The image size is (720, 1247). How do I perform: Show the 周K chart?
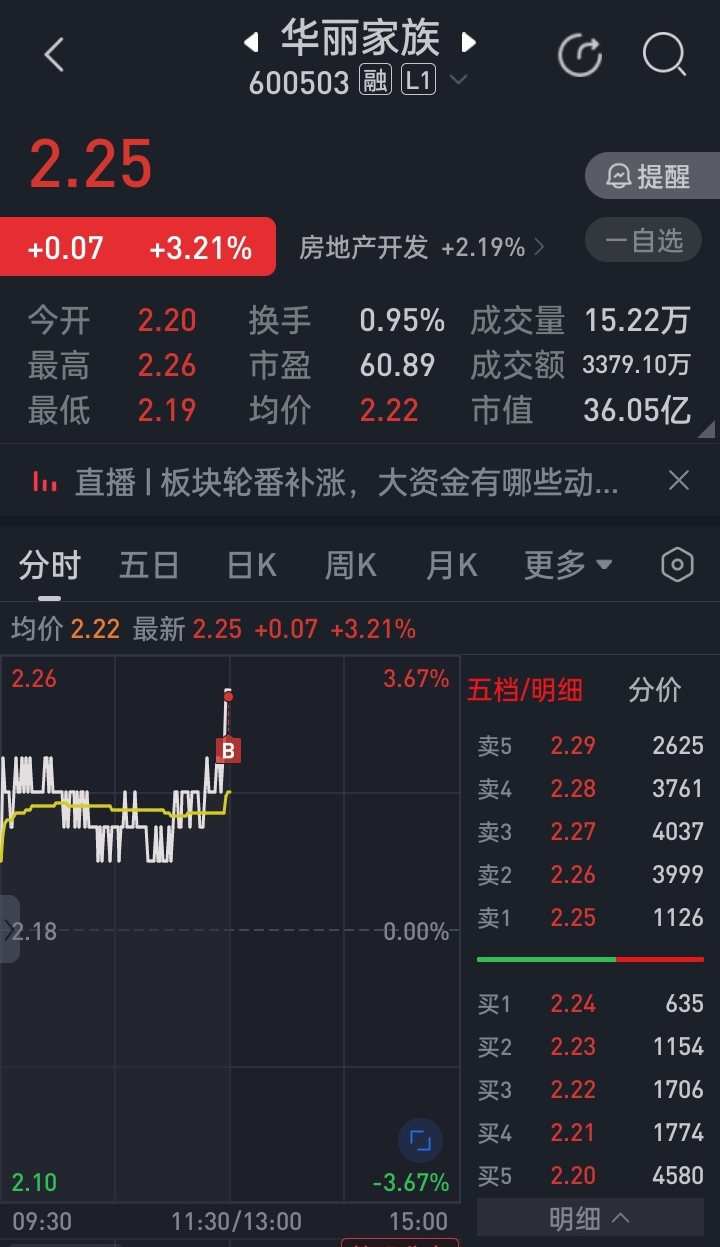[351, 566]
